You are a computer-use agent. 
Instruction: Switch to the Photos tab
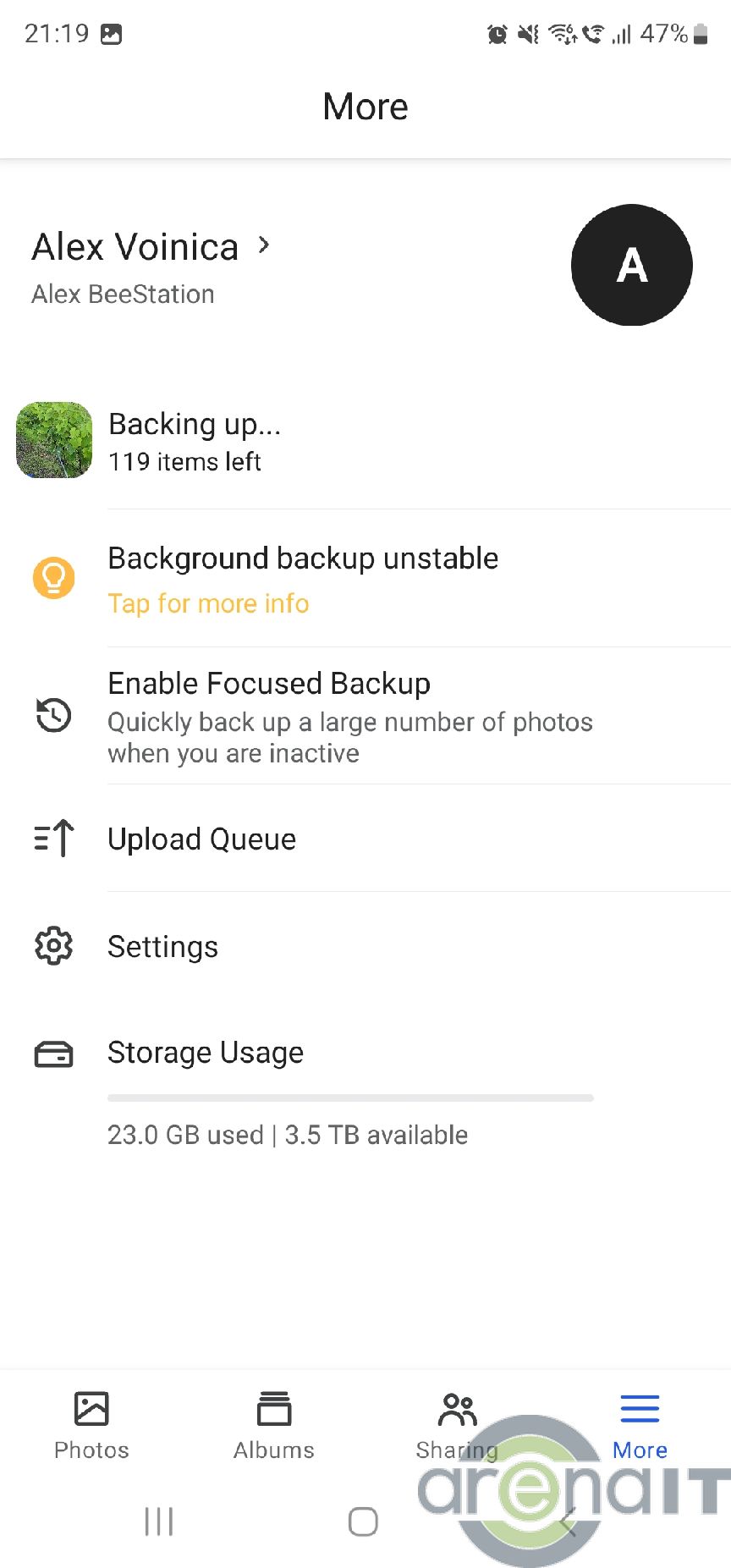click(x=91, y=1426)
